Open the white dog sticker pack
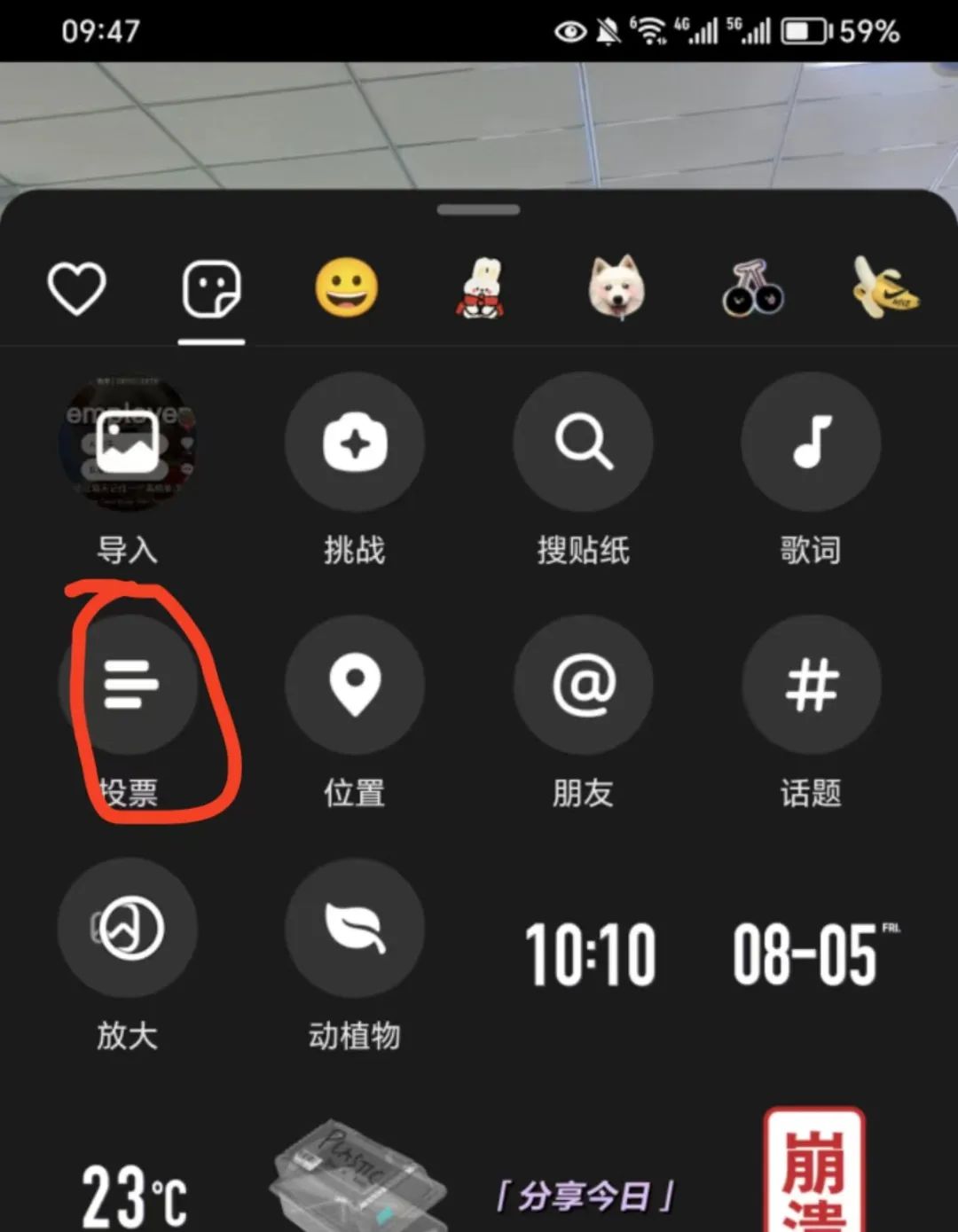Viewport: 958px width, 1232px height. (x=616, y=287)
